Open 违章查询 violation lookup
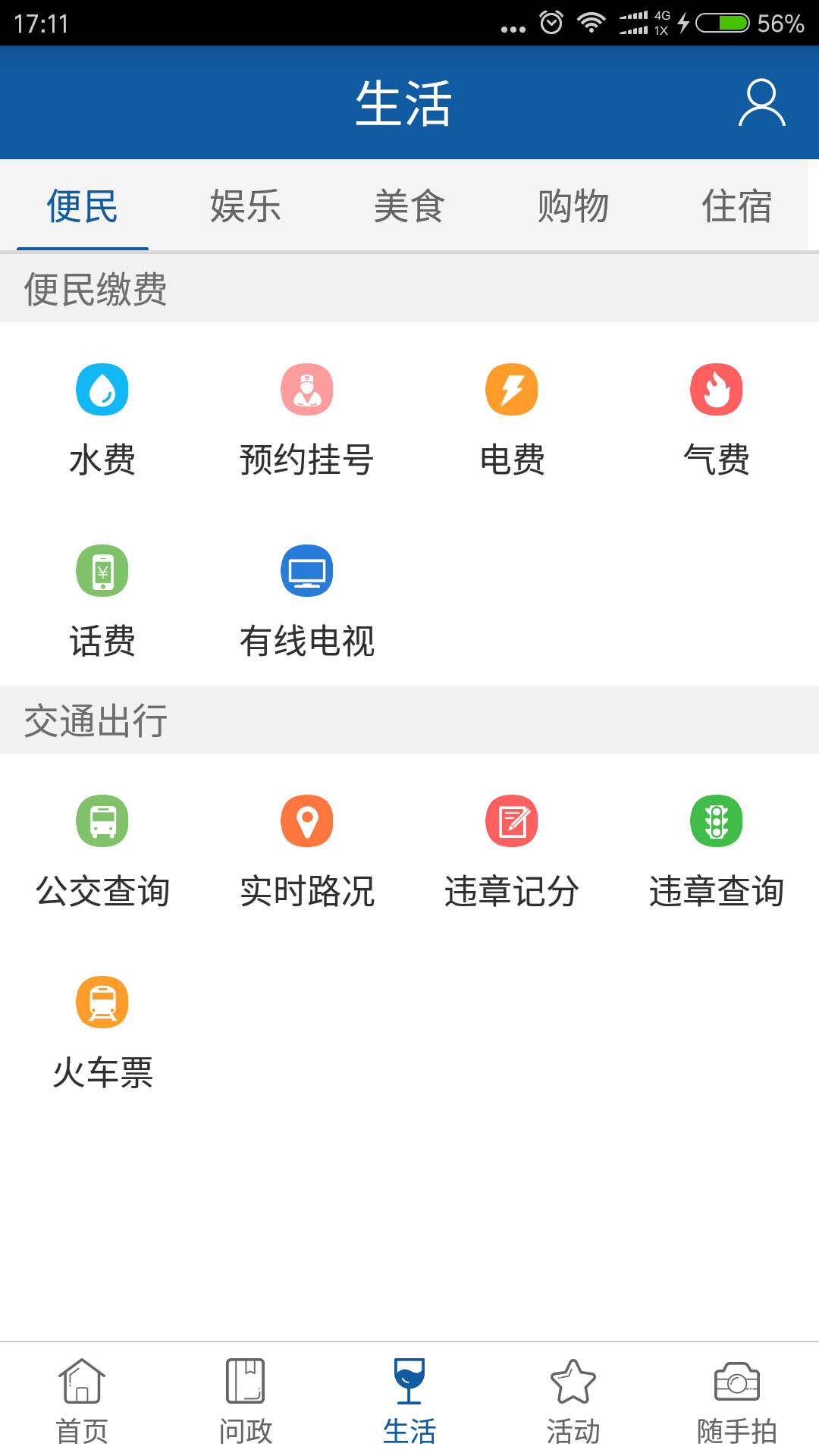Viewport: 819px width, 1456px height. pos(717,850)
